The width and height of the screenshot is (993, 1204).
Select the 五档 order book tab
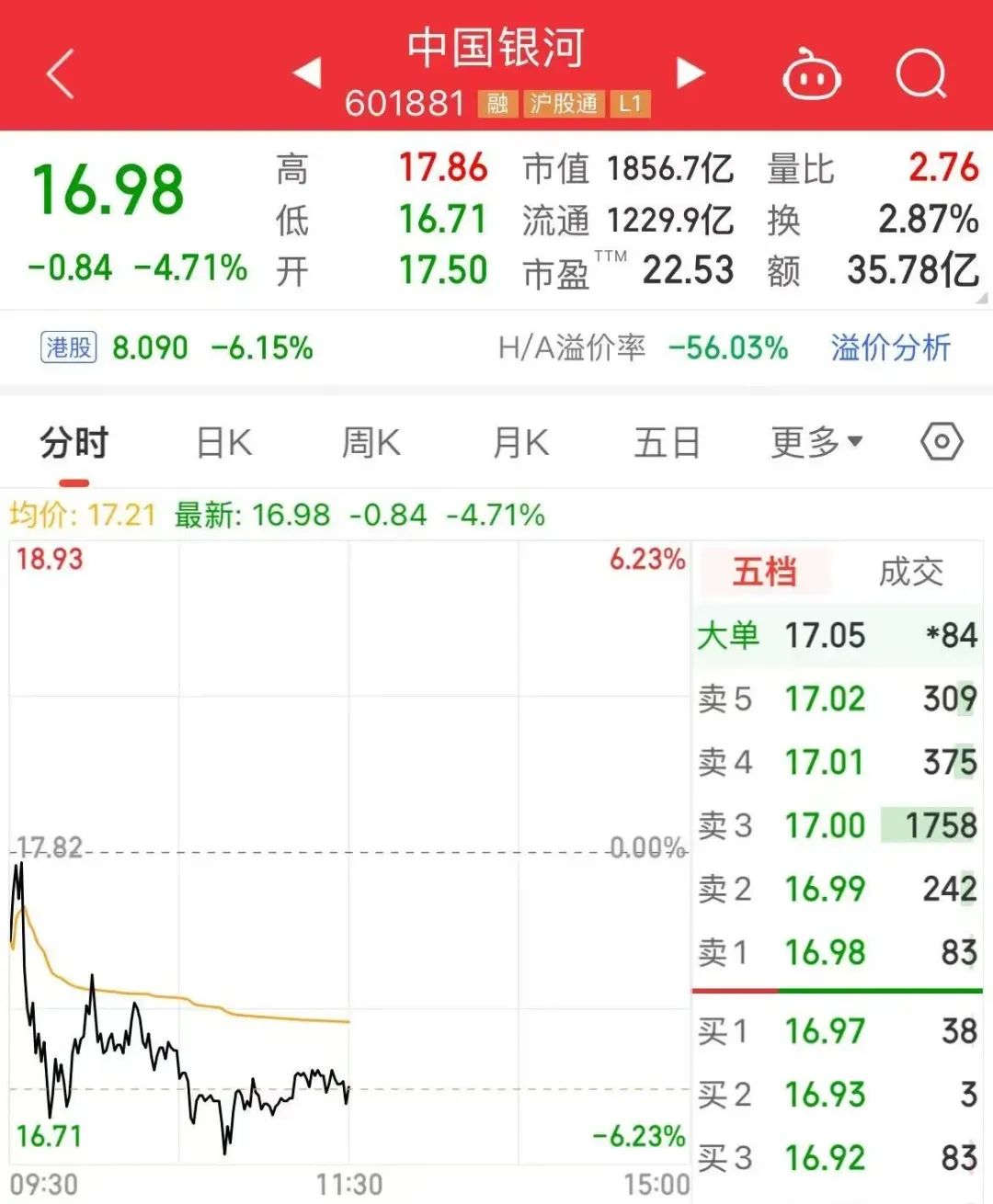pyautogui.click(x=764, y=572)
